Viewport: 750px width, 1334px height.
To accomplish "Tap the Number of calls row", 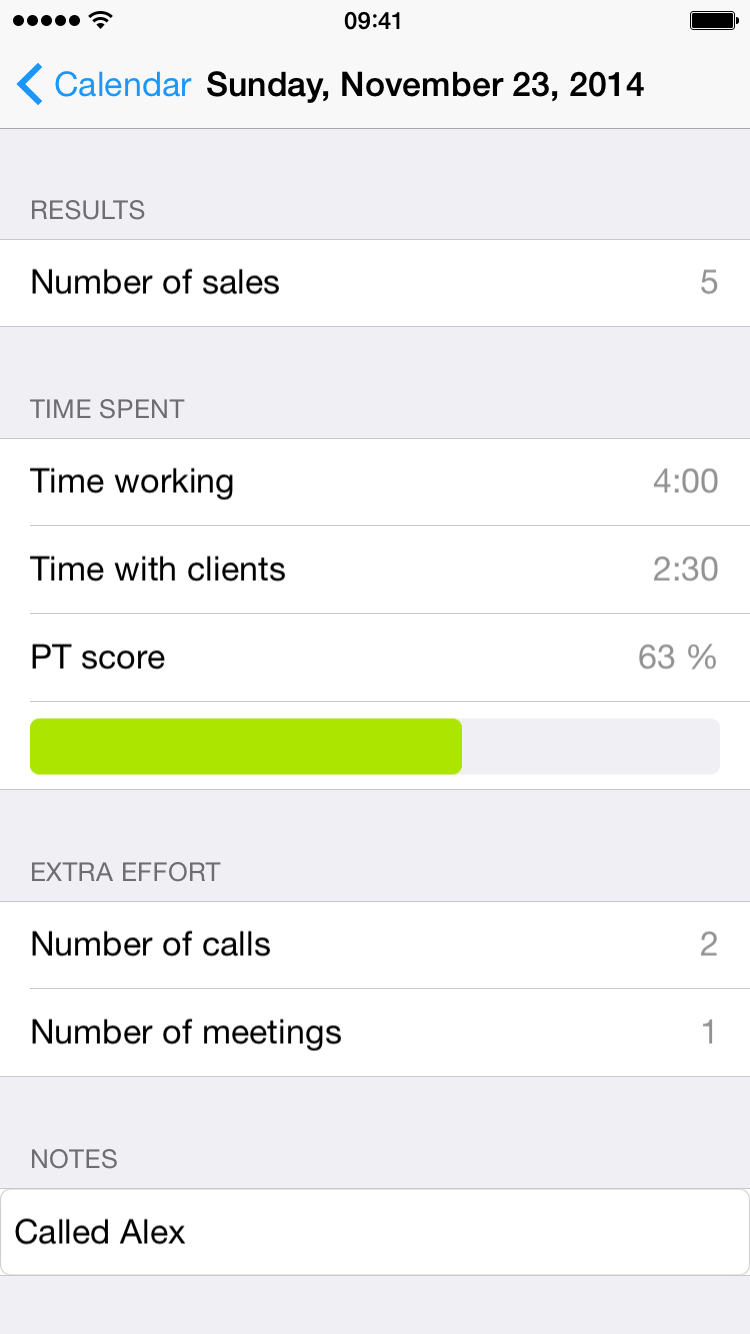I will (x=375, y=945).
